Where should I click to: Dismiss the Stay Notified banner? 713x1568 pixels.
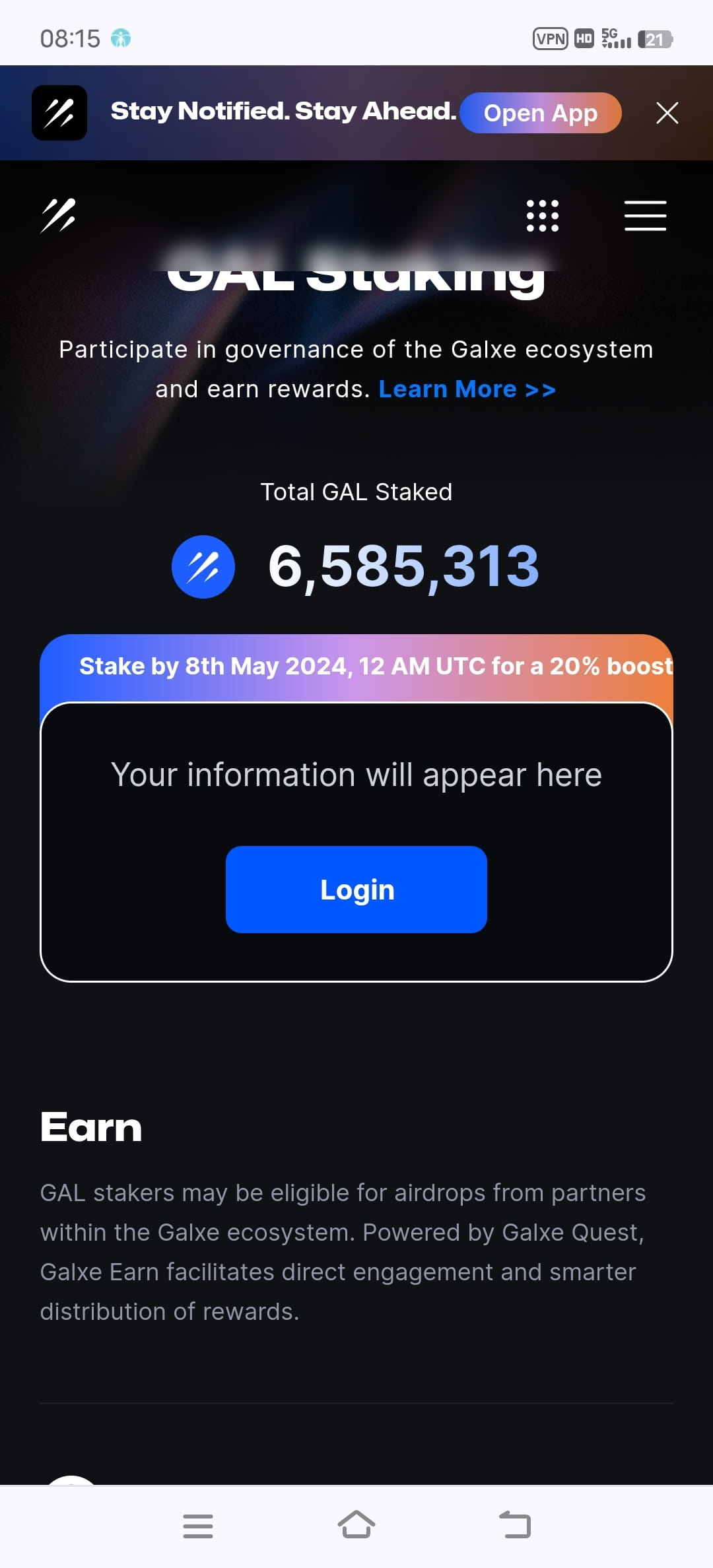[x=667, y=113]
